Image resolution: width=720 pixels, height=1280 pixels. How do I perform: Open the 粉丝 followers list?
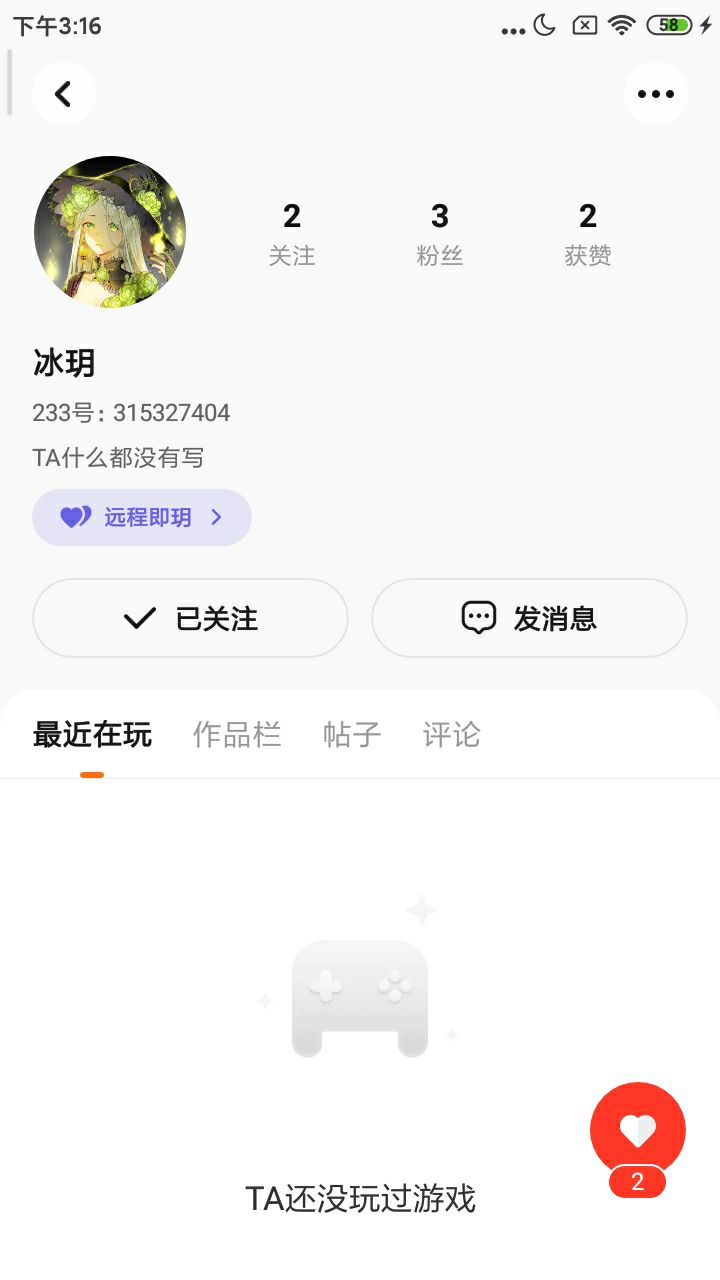pyautogui.click(x=440, y=234)
